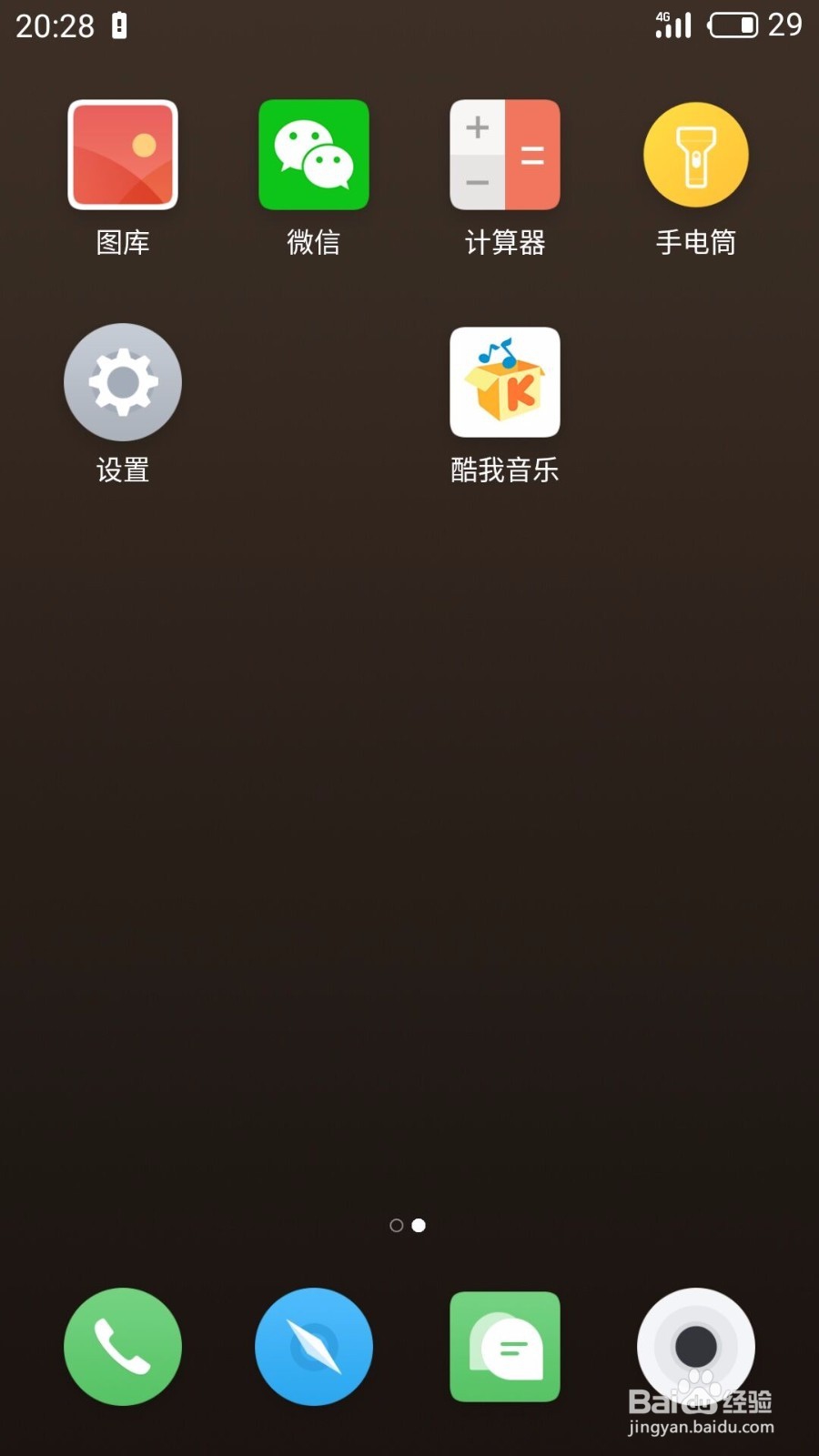Open the 计算器 calculator app

pos(505,155)
